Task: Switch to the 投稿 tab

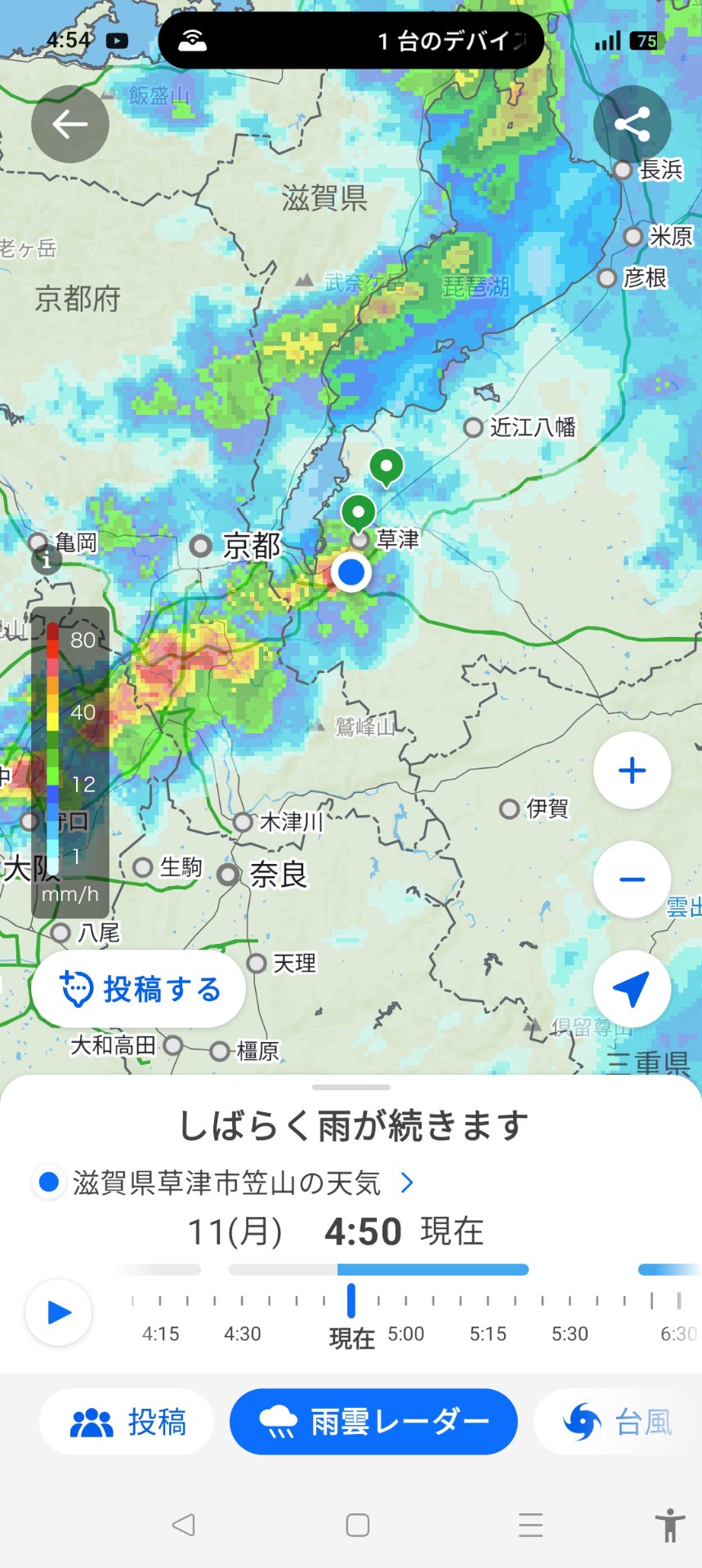Action: pos(127,1422)
